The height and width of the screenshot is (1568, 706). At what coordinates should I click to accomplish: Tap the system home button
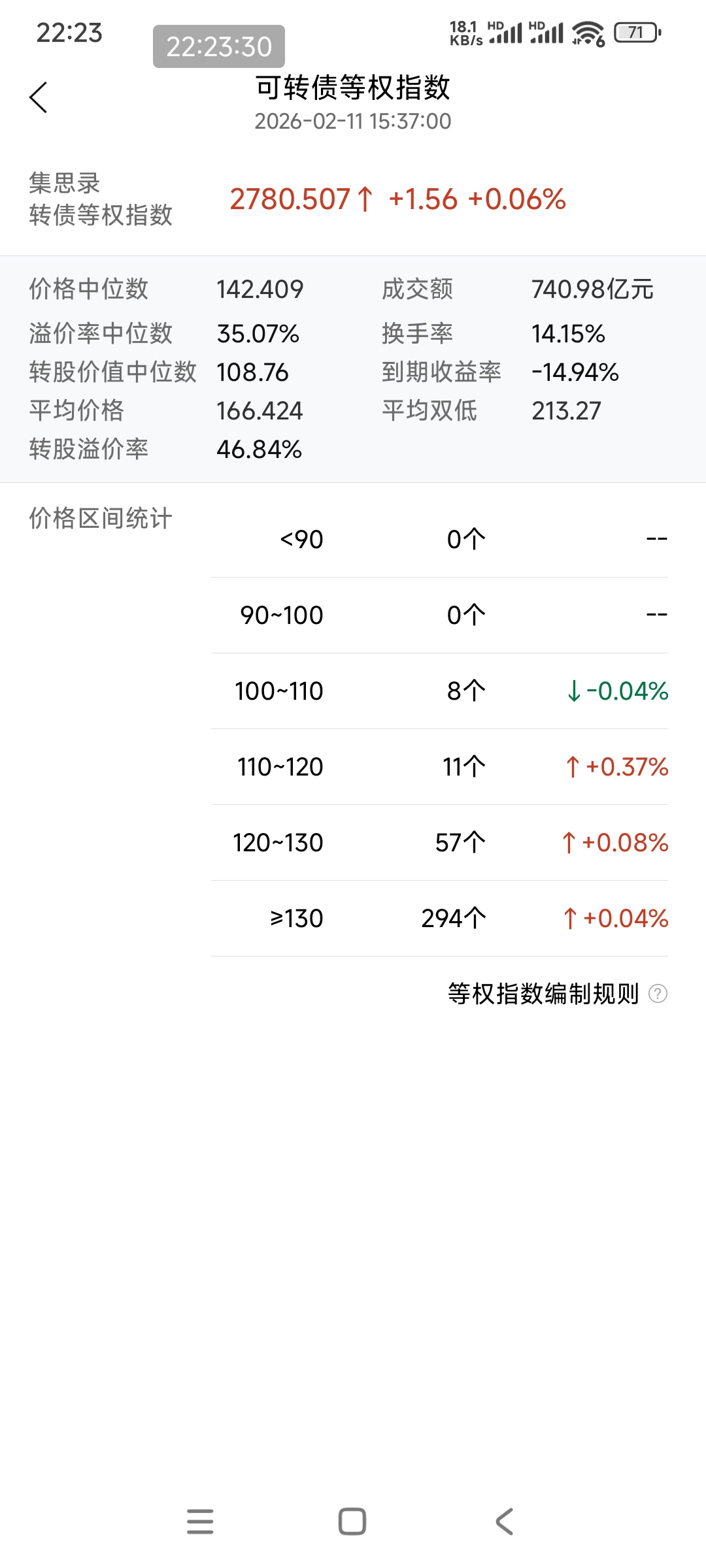pyautogui.click(x=352, y=1522)
